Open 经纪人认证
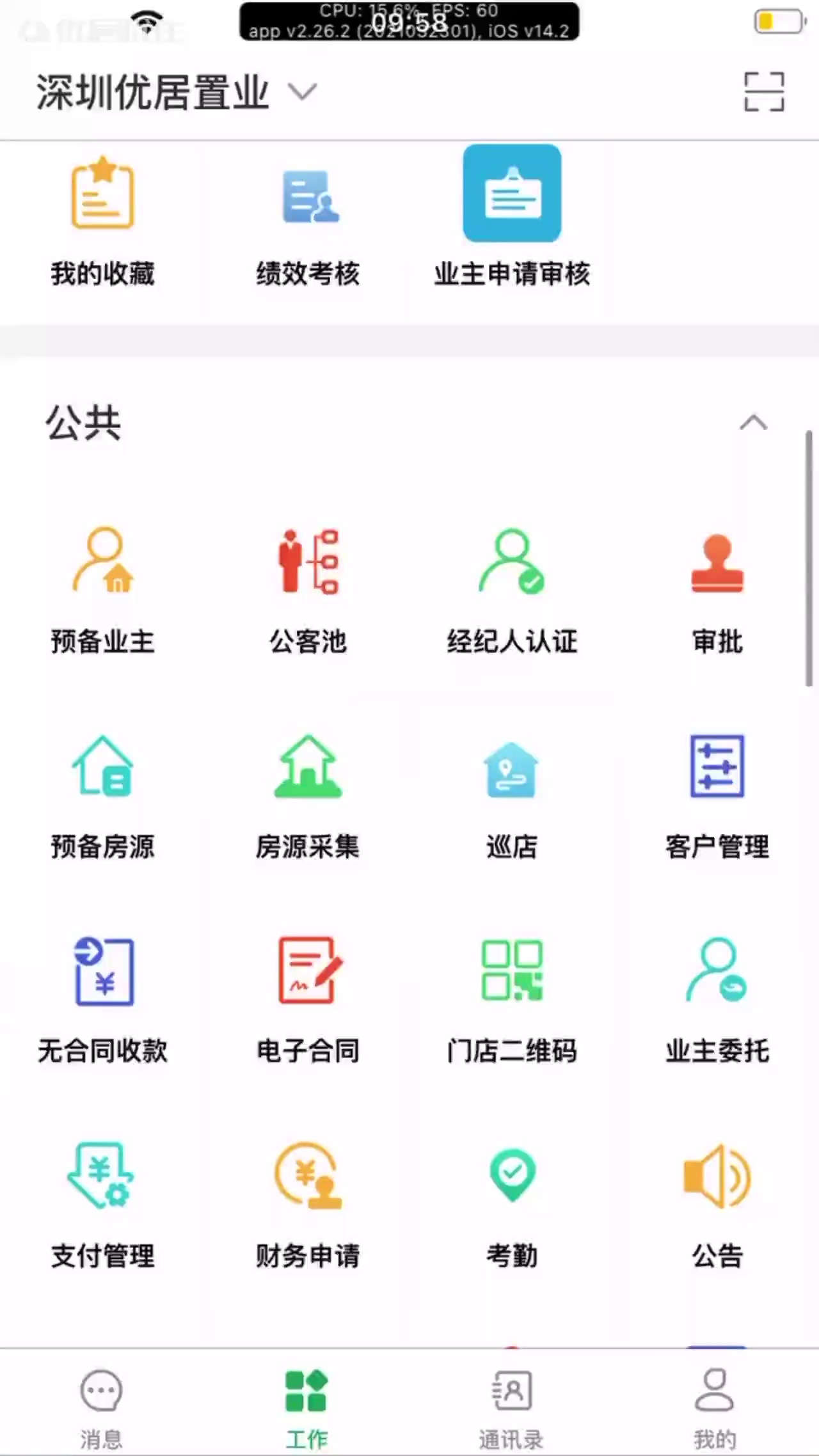Viewport: 819px width, 1456px height. 512,589
